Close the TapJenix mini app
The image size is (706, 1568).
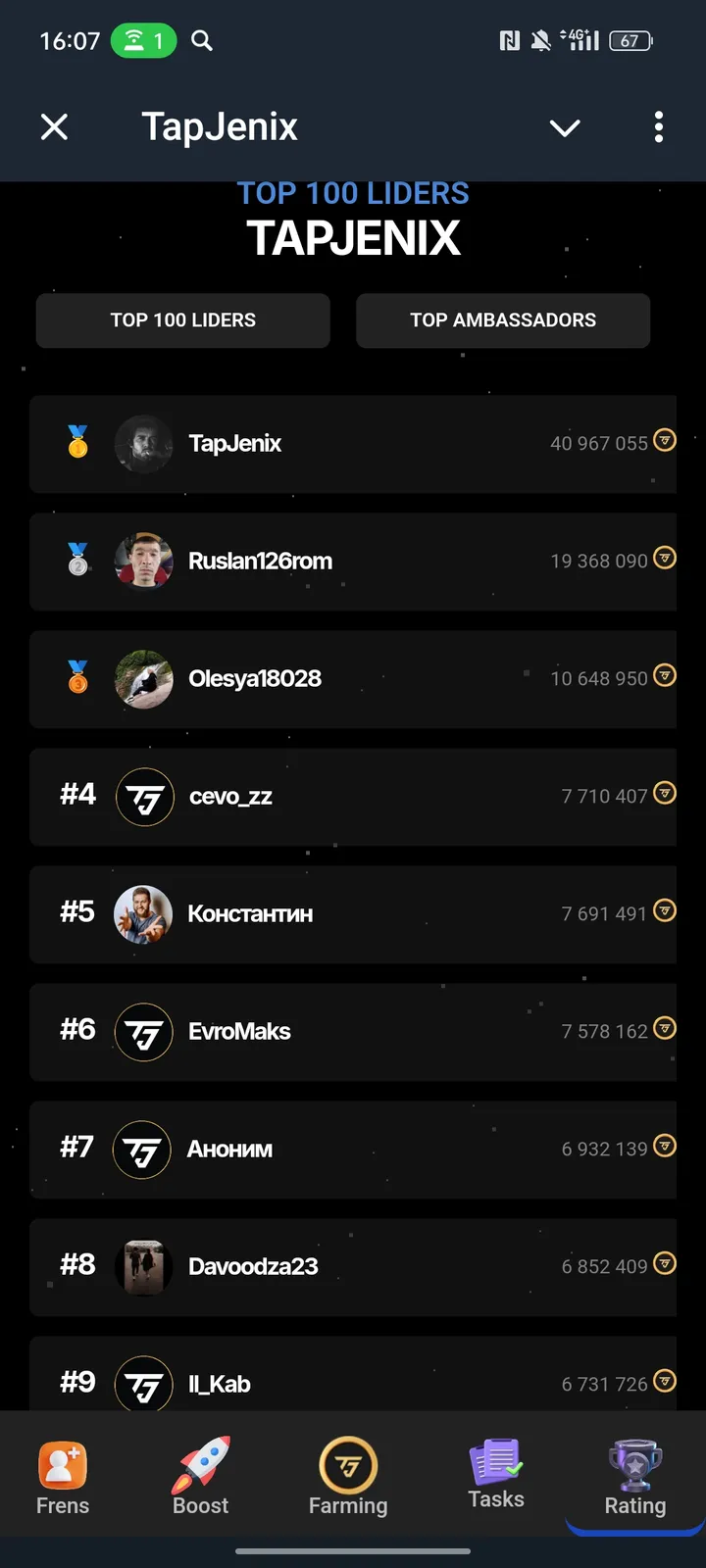tap(55, 127)
